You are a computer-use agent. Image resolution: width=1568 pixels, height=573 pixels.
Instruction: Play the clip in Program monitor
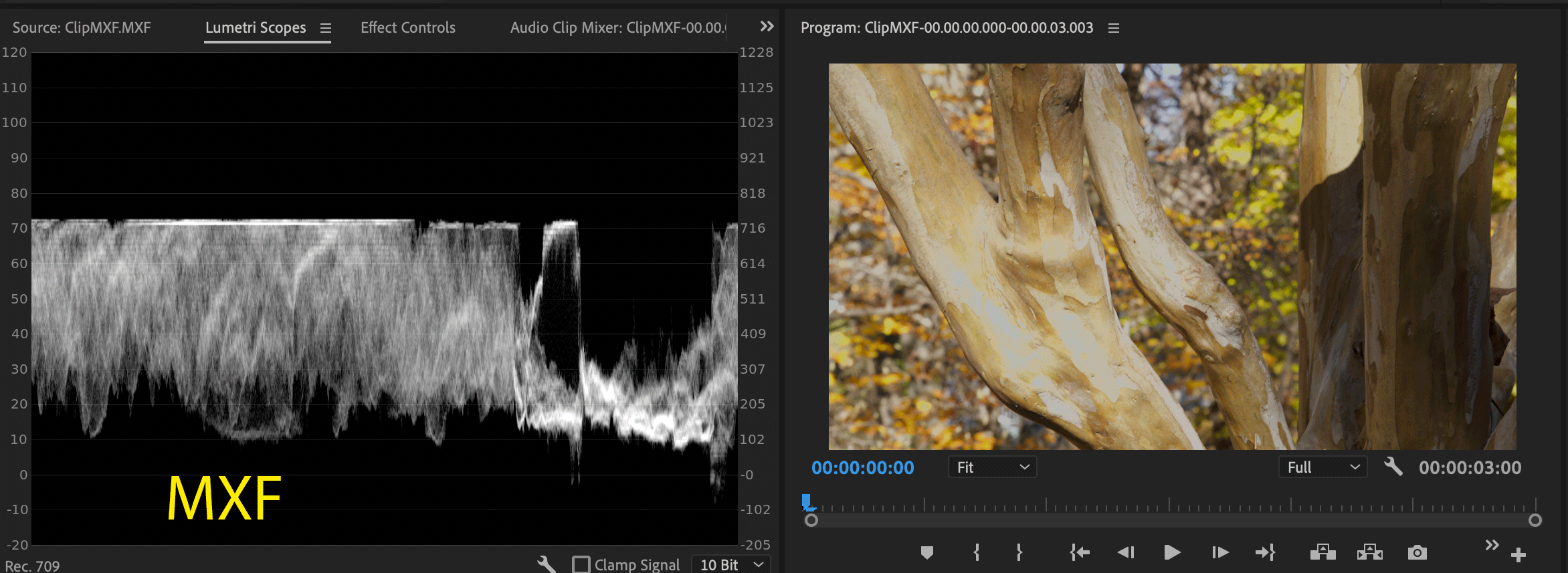1172,552
